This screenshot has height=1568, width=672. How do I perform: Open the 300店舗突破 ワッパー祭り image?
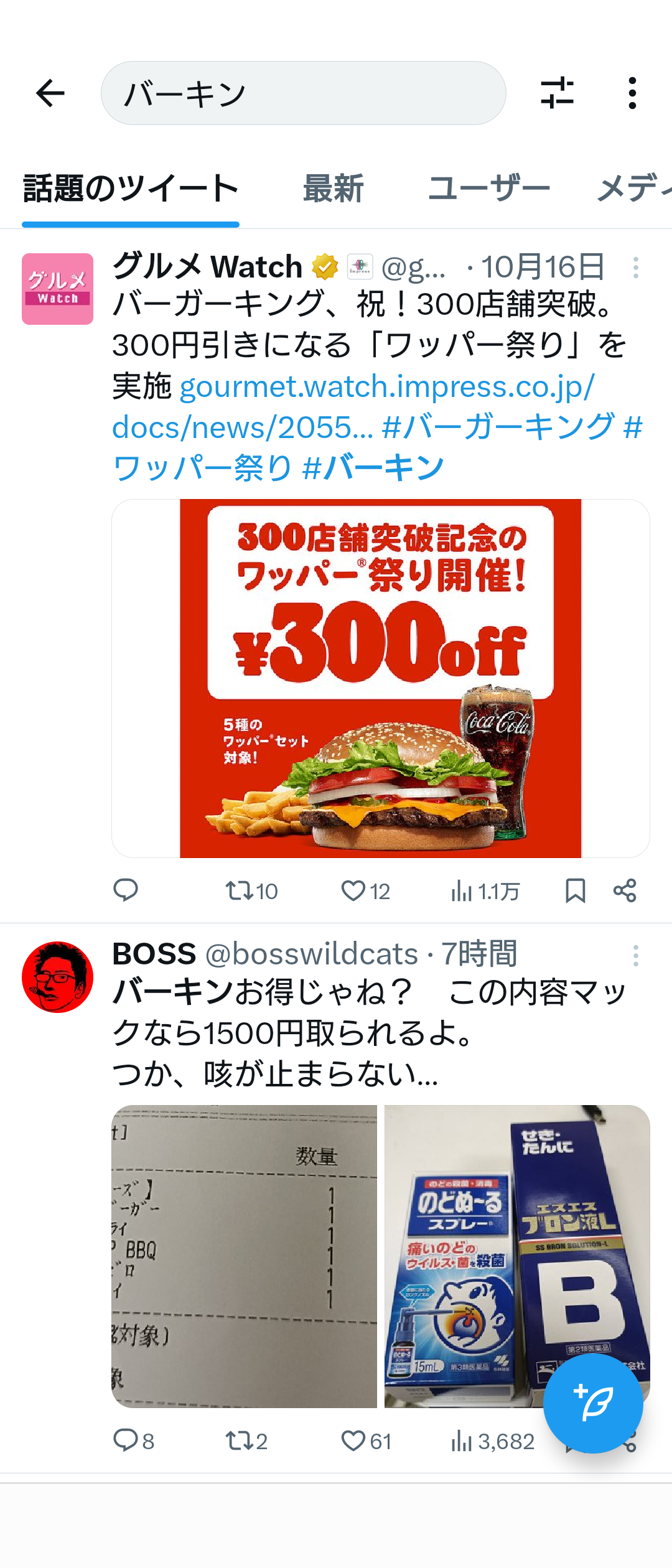(380, 678)
